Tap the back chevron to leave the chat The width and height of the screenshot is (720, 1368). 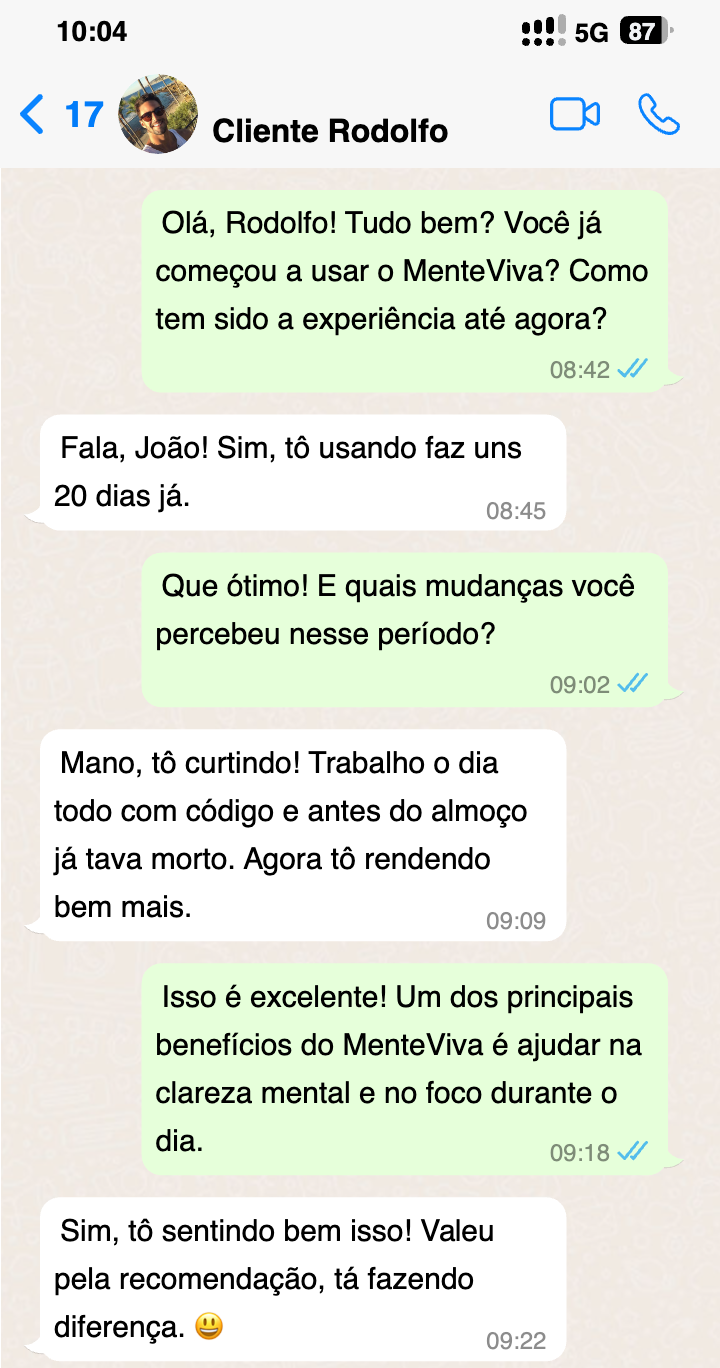point(30,114)
